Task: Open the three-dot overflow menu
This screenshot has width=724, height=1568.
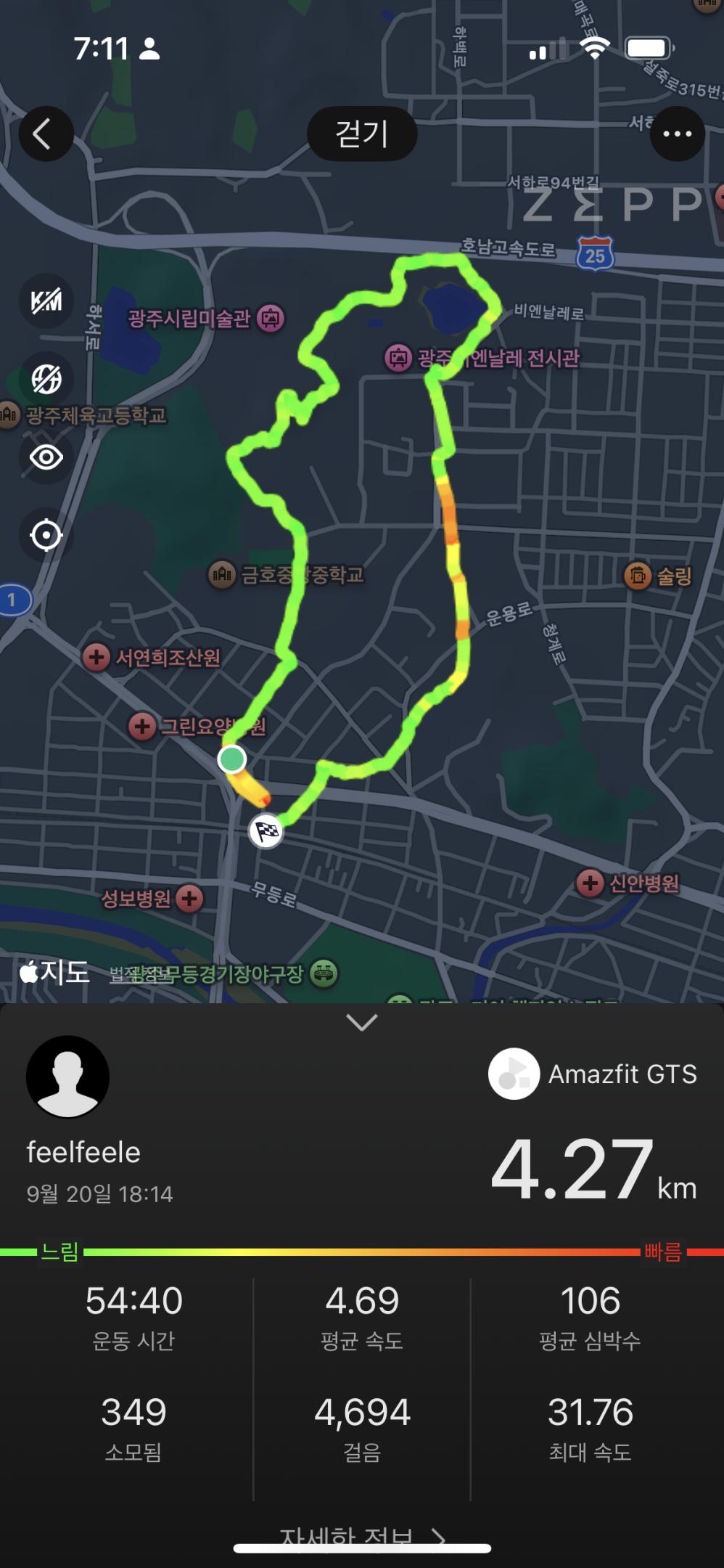Action: tap(677, 134)
